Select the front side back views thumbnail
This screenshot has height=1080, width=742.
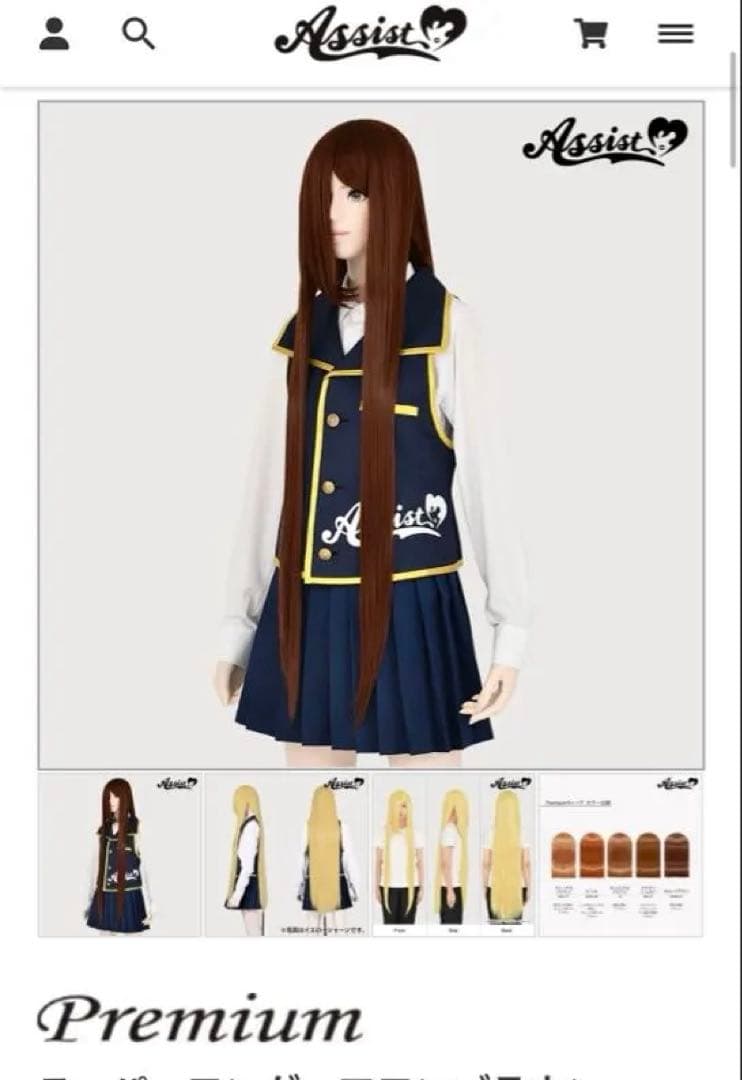point(453,854)
